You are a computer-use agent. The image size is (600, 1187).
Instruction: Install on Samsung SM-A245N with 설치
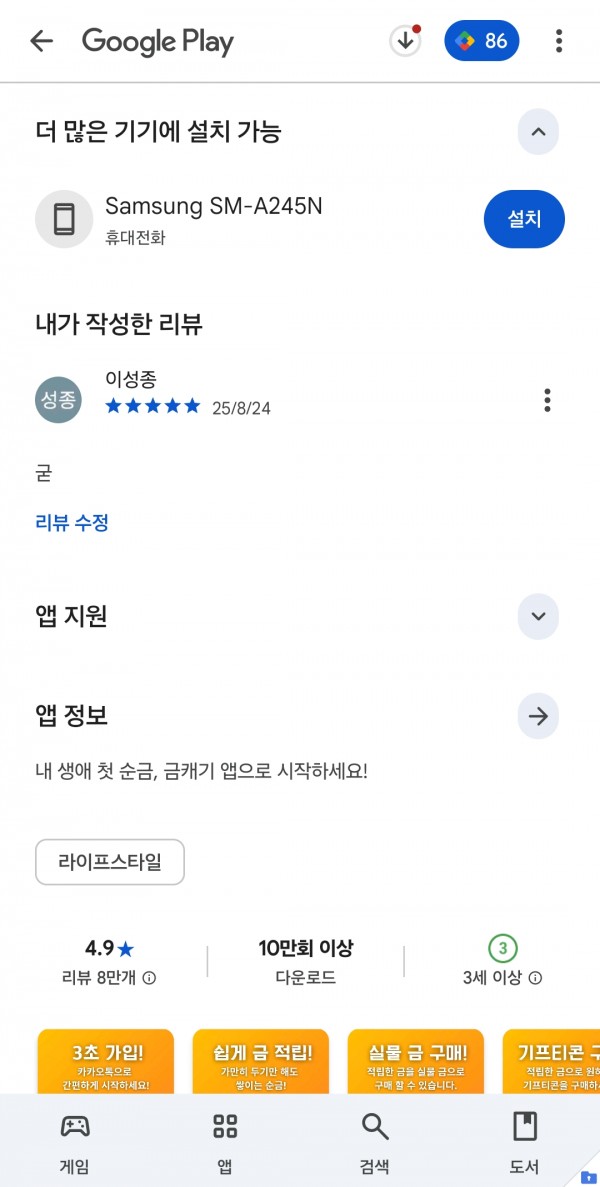click(524, 220)
